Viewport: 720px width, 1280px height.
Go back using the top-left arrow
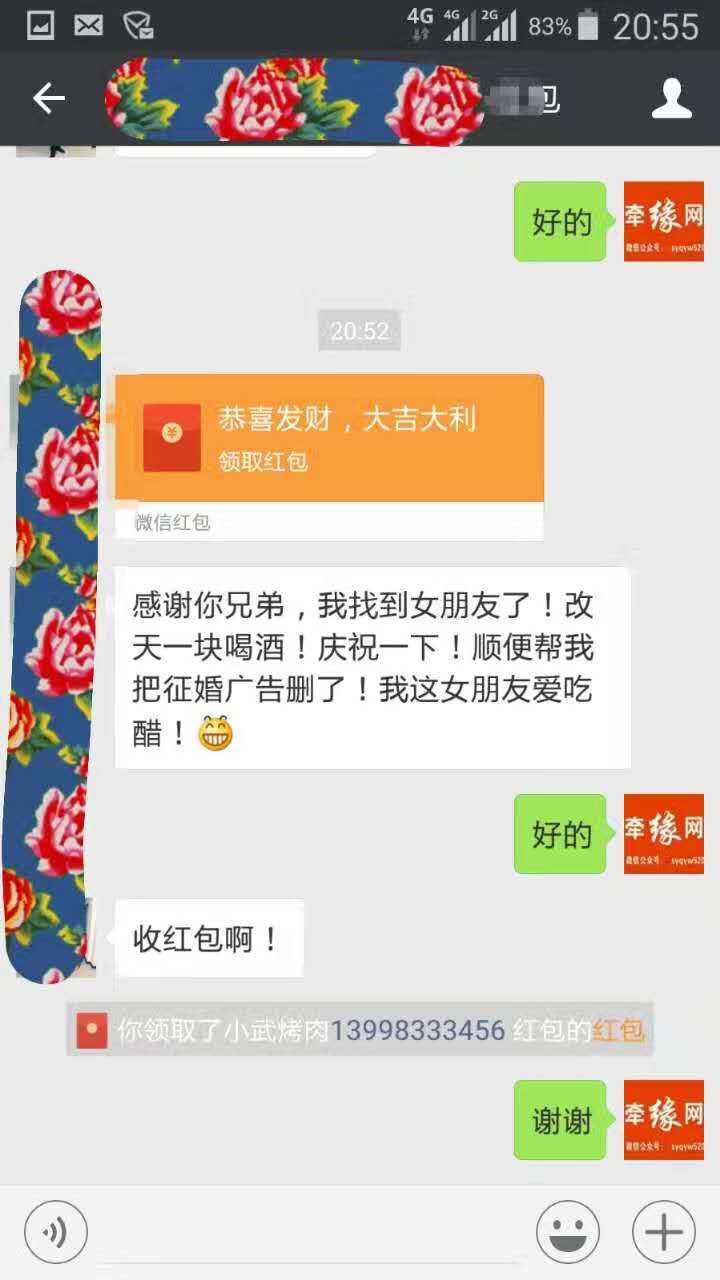pos(48,98)
